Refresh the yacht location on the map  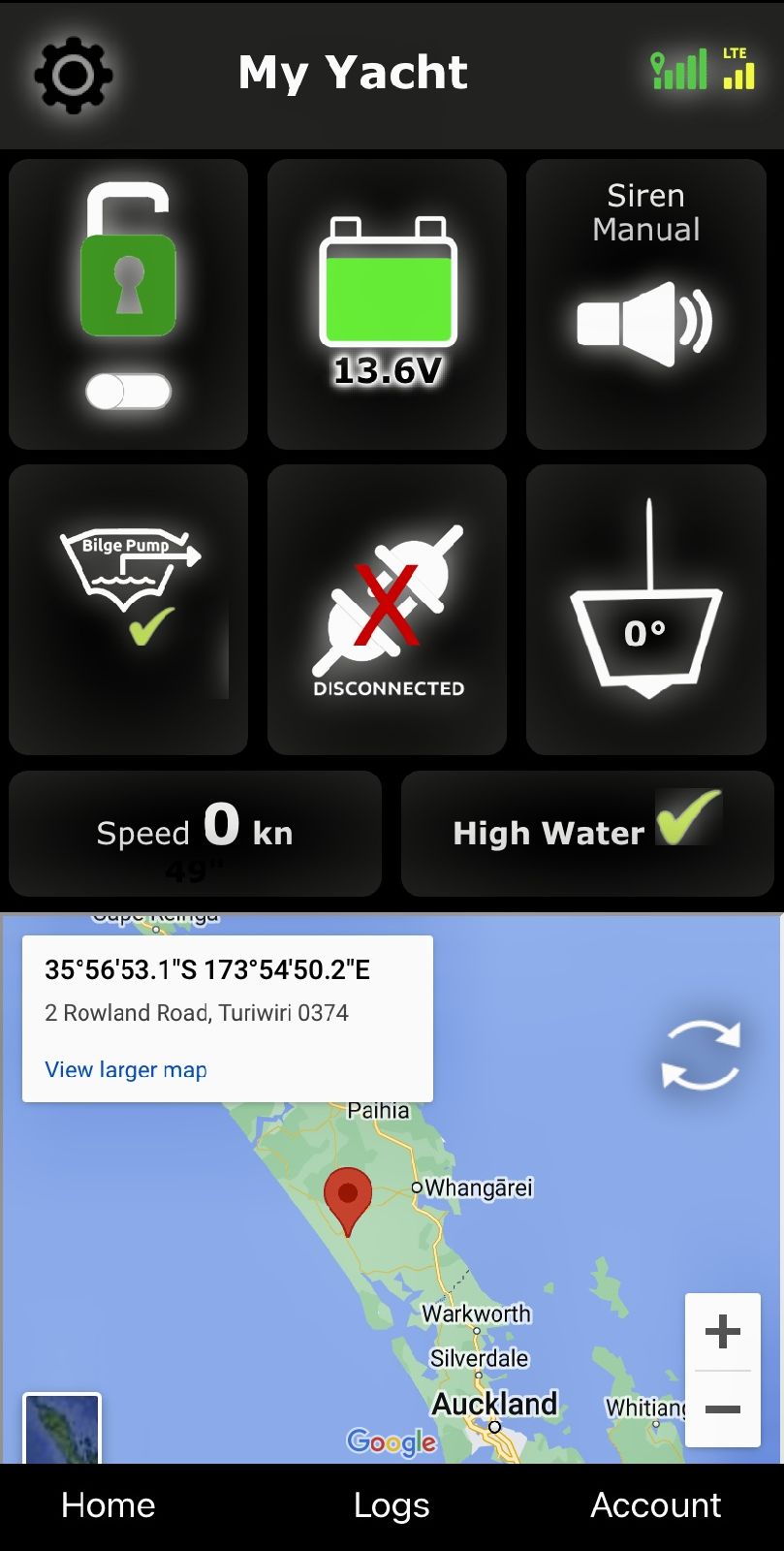tap(700, 1056)
